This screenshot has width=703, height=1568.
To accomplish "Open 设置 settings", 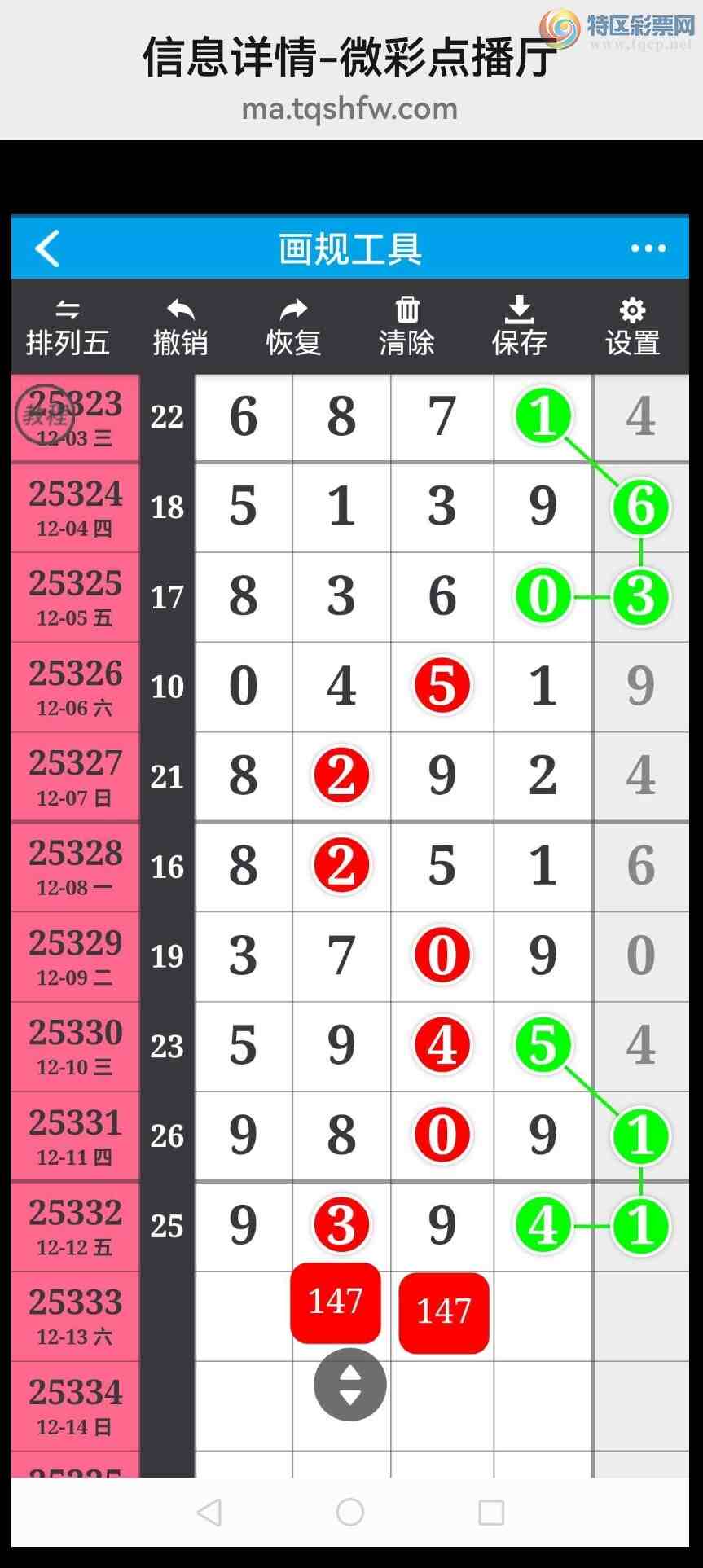I will pyautogui.click(x=633, y=328).
